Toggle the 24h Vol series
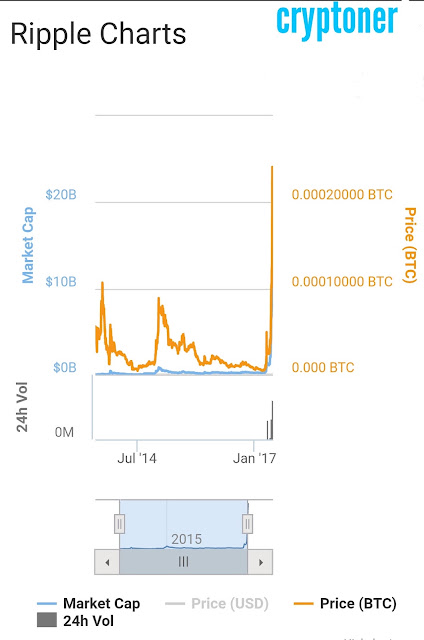 tap(75, 621)
